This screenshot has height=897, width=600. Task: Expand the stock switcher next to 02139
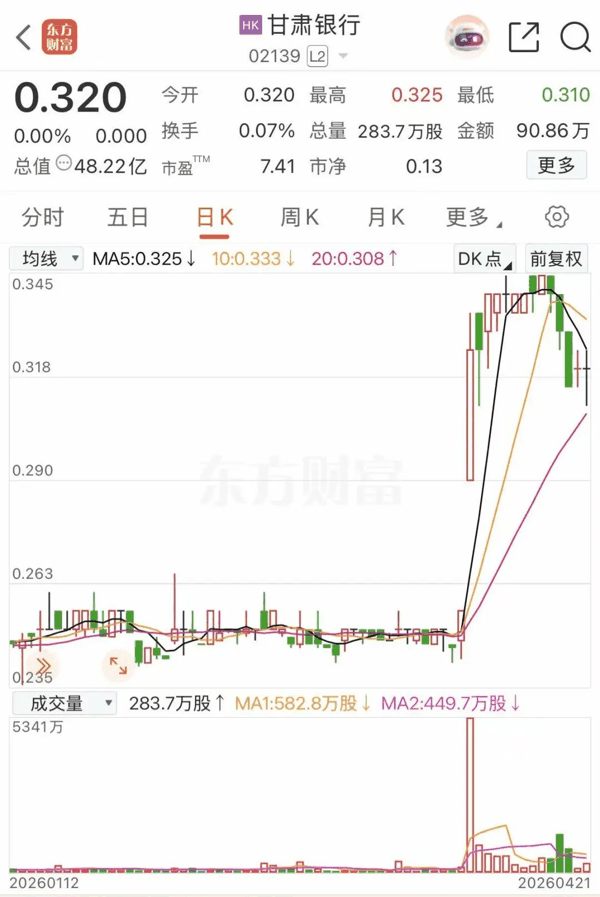pyautogui.click(x=344, y=57)
